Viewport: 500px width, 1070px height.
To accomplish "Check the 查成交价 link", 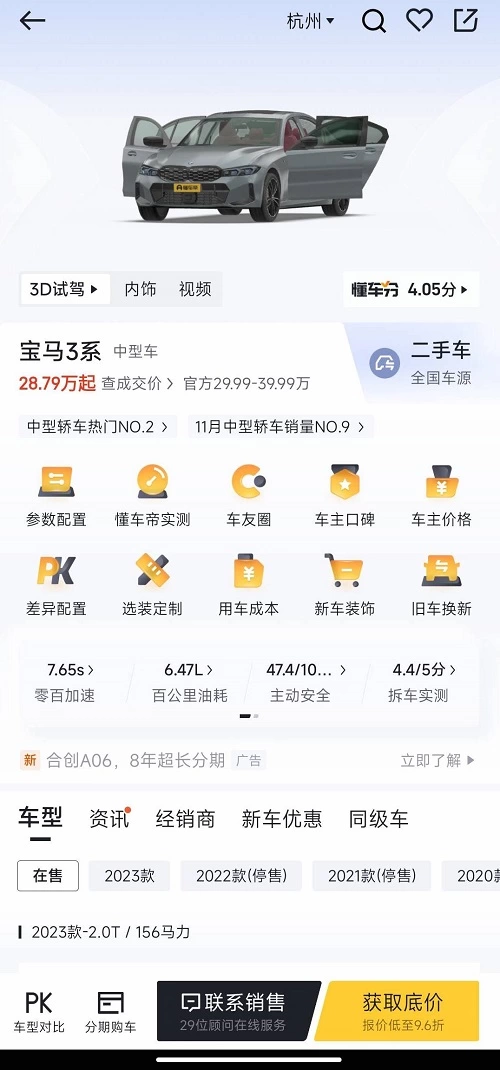I will [137, 384].
